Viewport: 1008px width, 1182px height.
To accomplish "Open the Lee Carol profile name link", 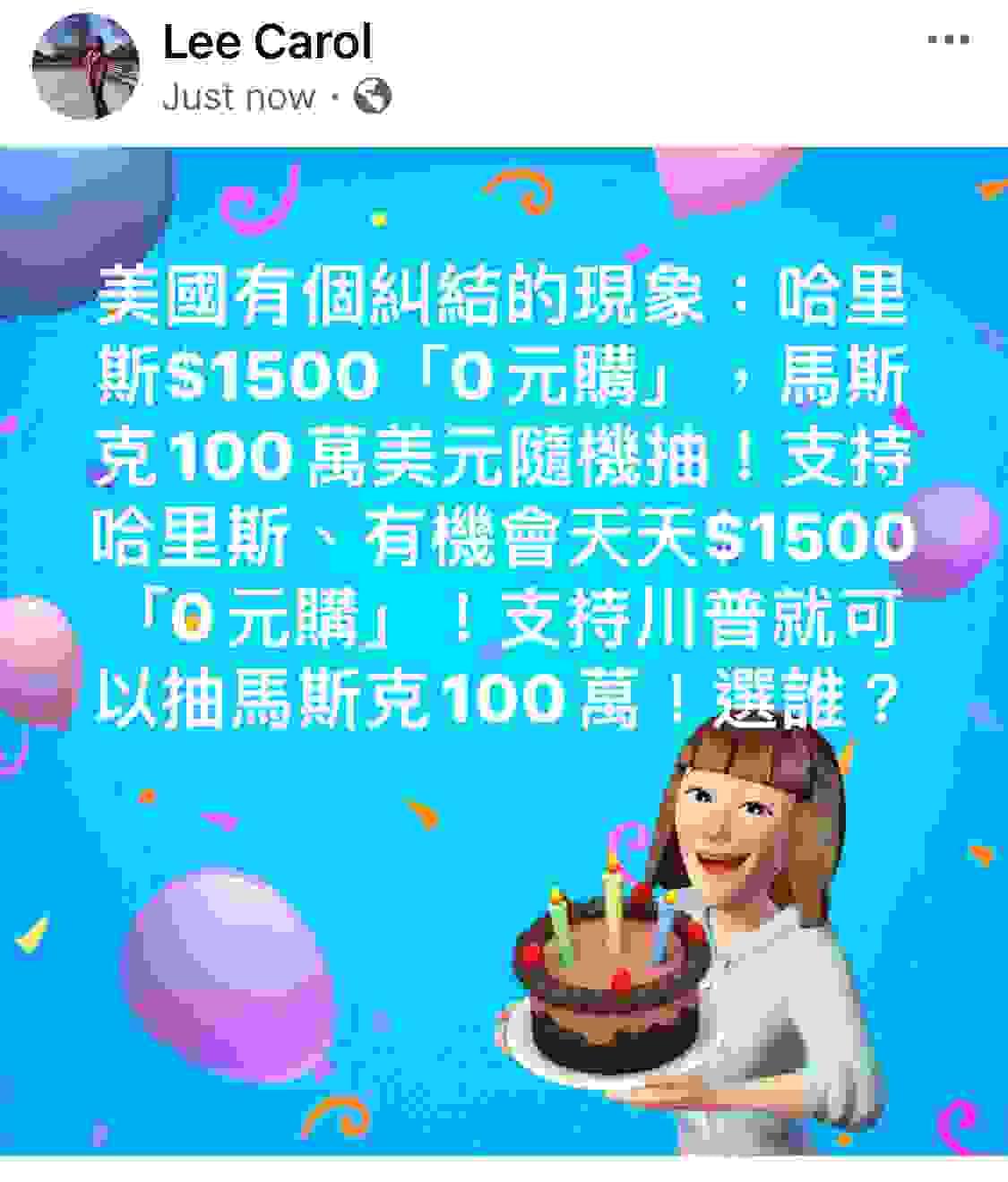I will (266, 42).
